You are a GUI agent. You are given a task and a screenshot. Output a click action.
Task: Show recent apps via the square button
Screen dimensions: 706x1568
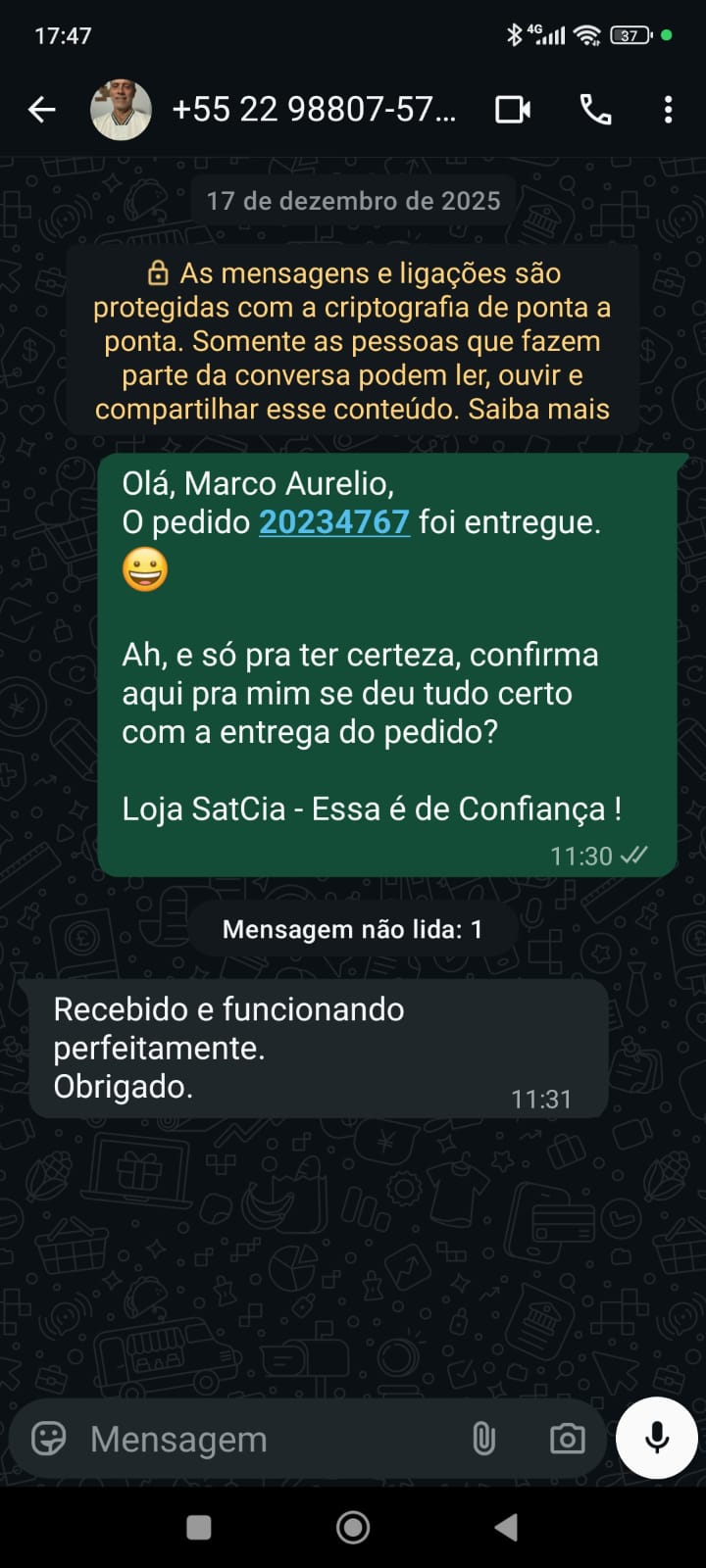point(199,1527)
